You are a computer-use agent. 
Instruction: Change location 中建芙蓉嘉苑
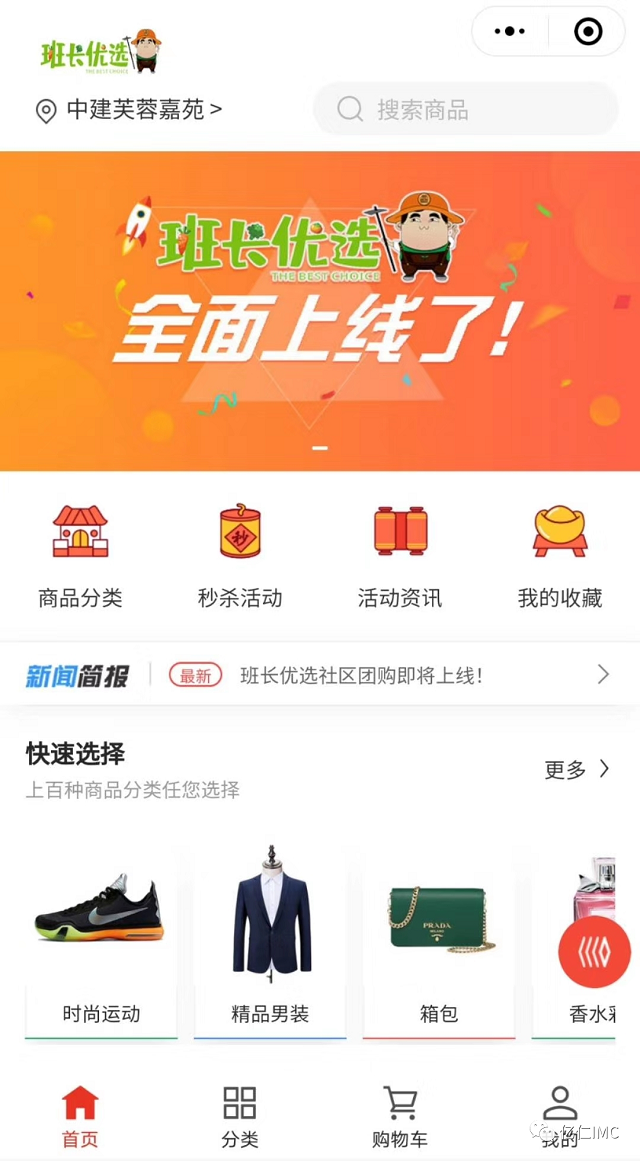130,109
